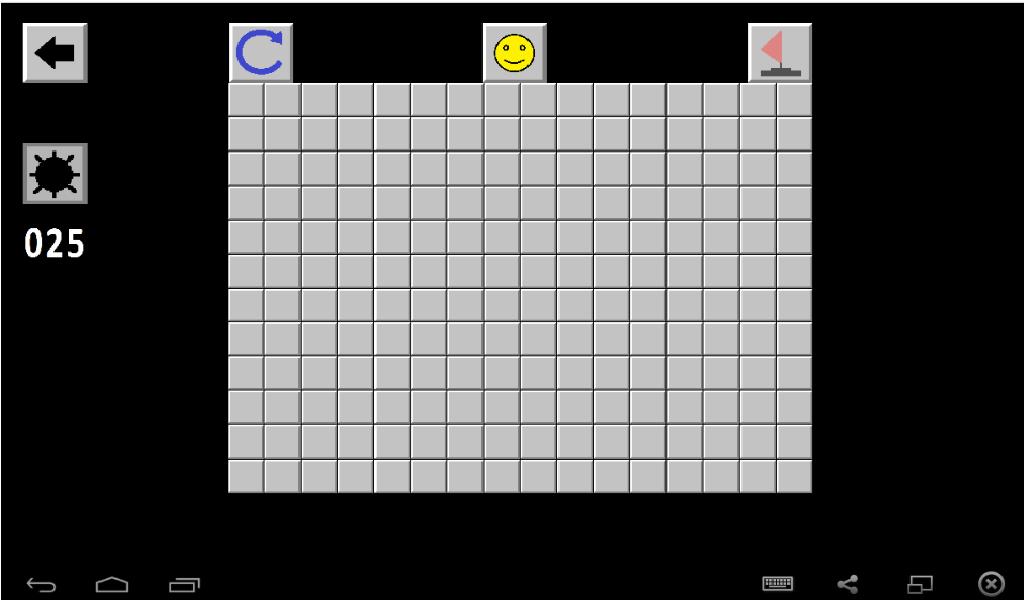Viewport: 1024px width, 600px height.
Task: Go back using the black arrow button
Action: (x=55, y=53)
